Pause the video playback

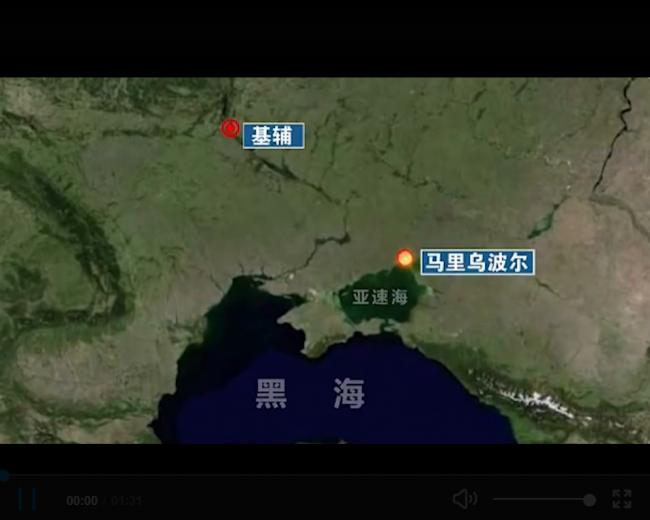tap(27, 499)
